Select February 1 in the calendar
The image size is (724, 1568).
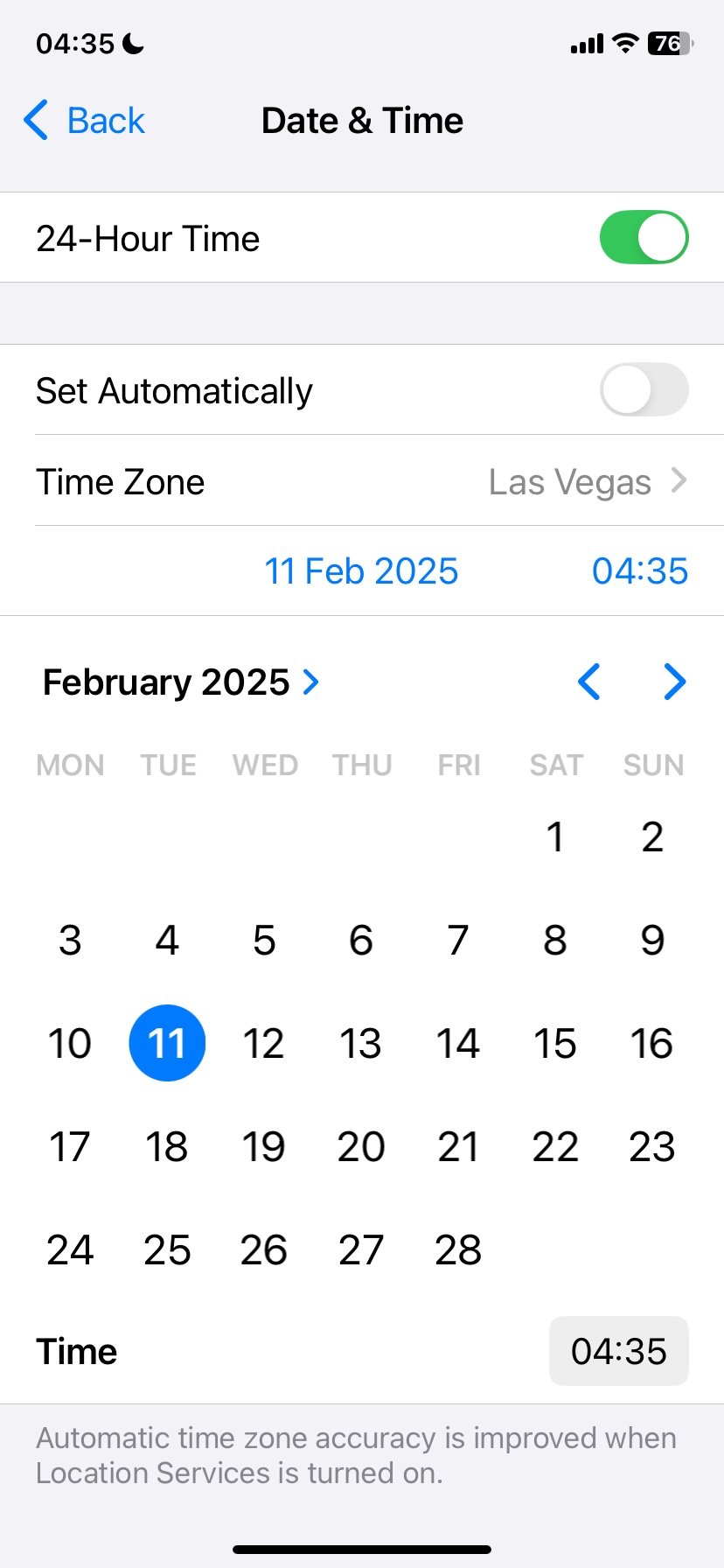[555, 837]
